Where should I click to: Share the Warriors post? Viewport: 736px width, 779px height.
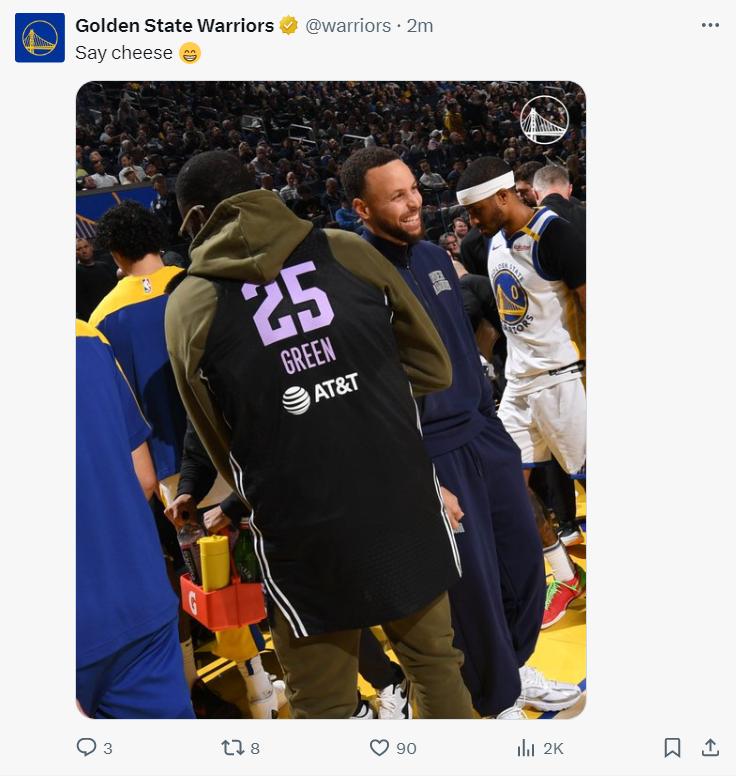710,747
